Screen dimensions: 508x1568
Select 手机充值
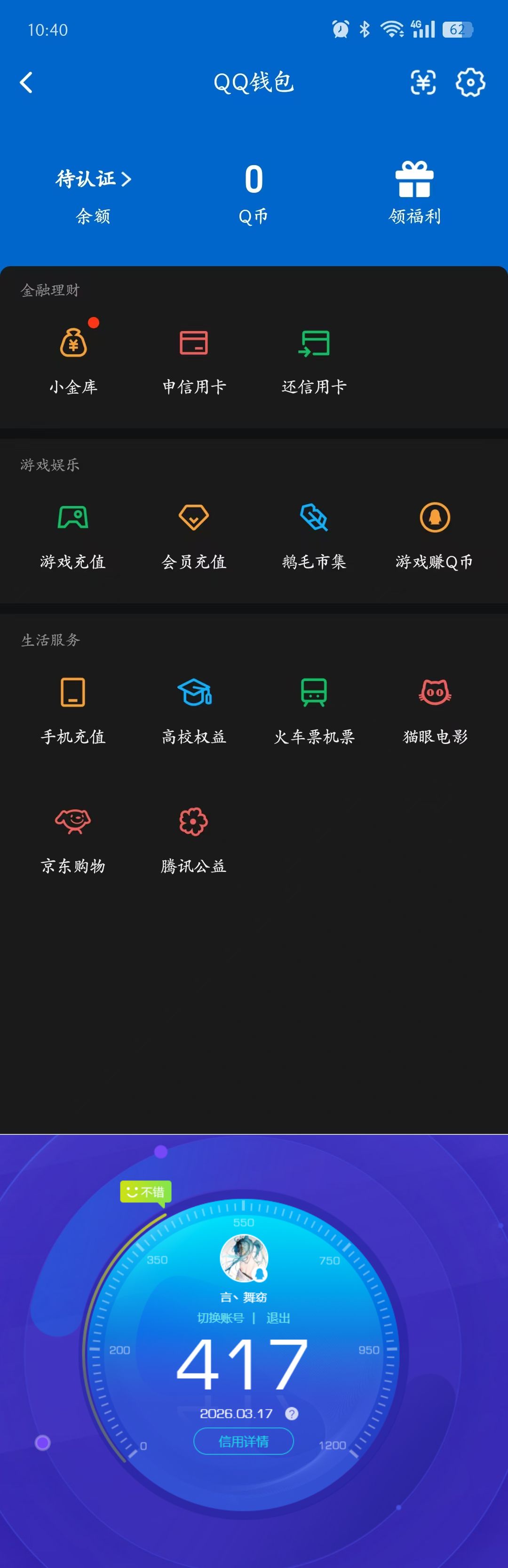[73, 709]
